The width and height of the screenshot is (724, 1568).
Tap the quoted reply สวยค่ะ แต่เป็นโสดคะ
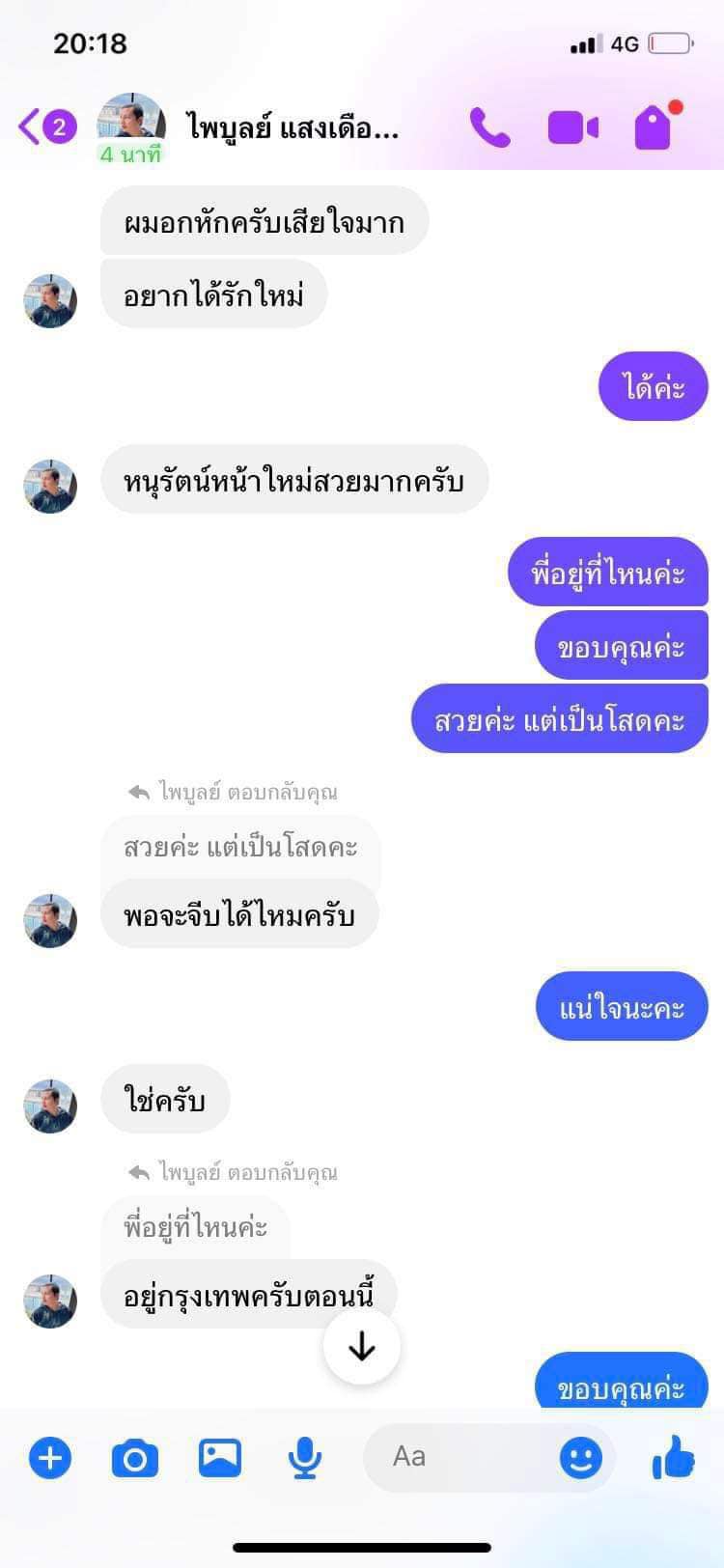tap(240, 847)
